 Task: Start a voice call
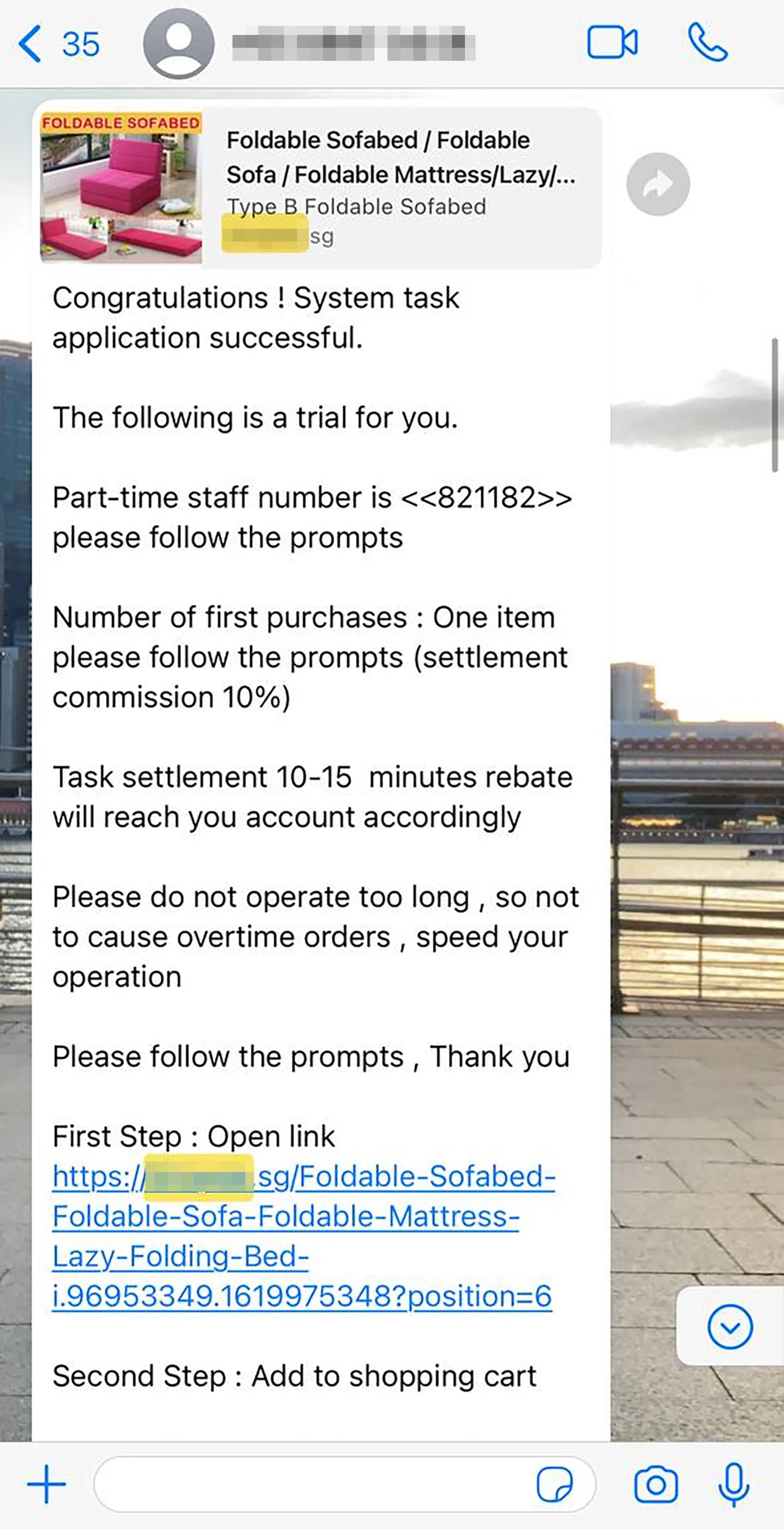pyautogui.click(x=707, y=43)
